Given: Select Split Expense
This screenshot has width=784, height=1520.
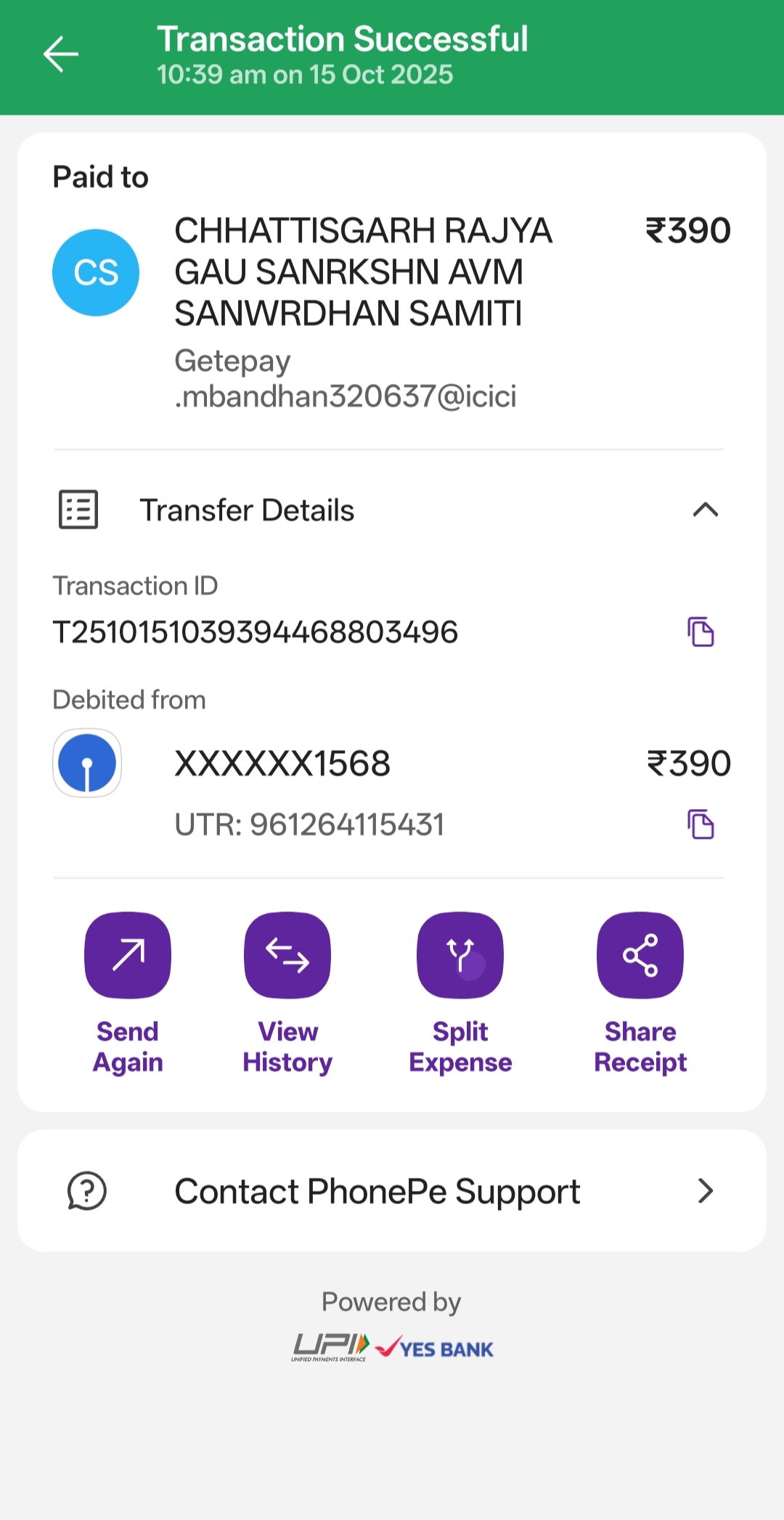Looking at the screenshot, I should point(460,956).
